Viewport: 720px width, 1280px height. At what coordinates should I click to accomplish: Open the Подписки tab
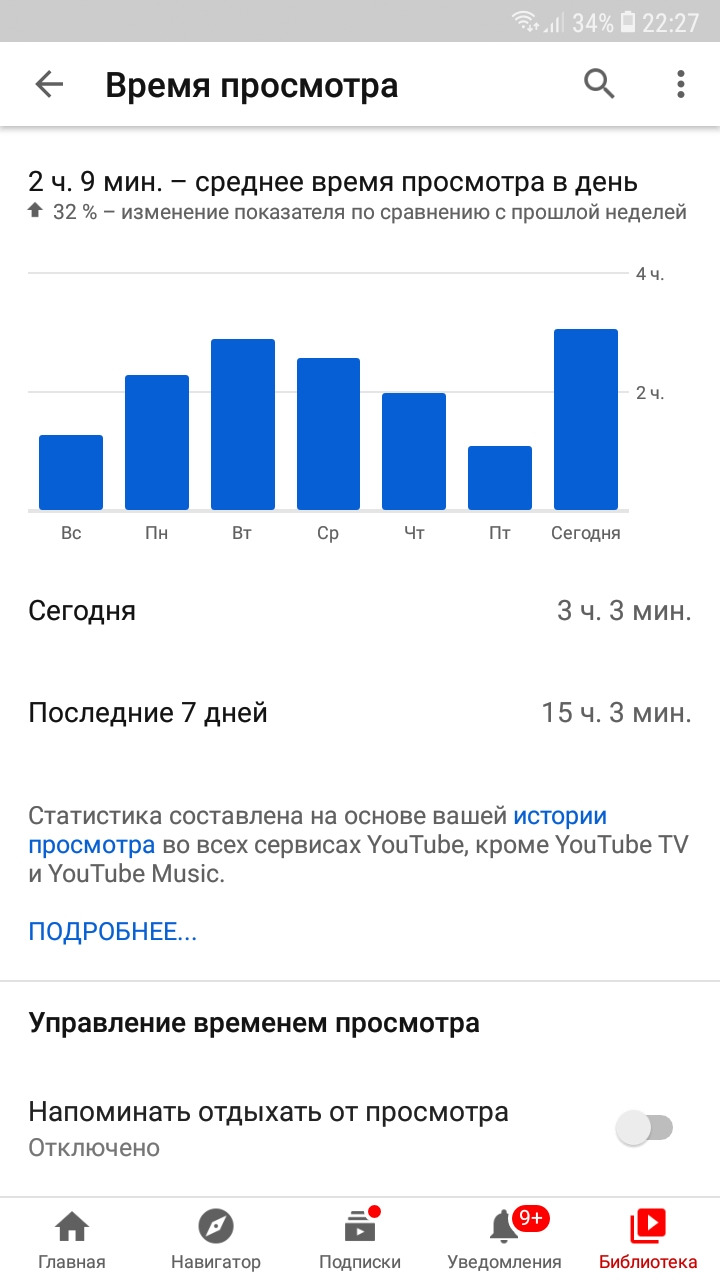[360, 1238]
